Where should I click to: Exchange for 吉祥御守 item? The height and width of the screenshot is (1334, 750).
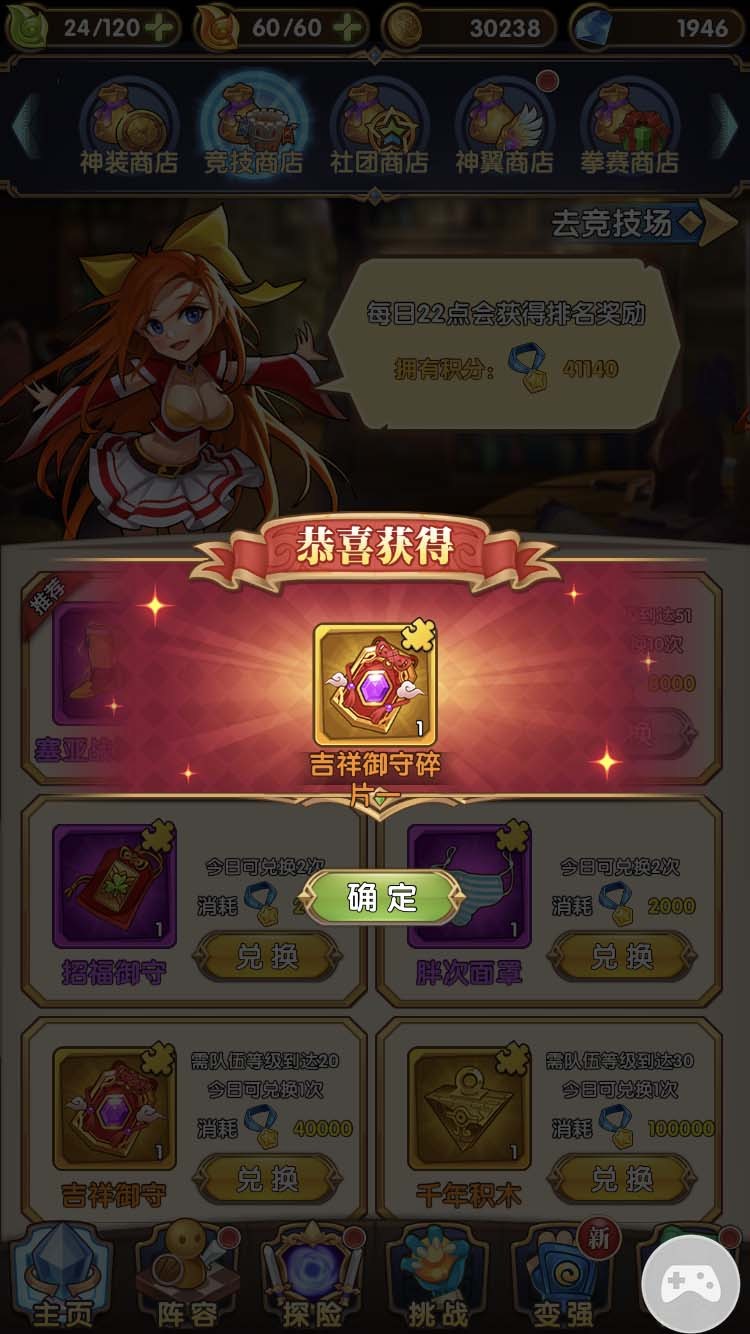point(266,1179)
